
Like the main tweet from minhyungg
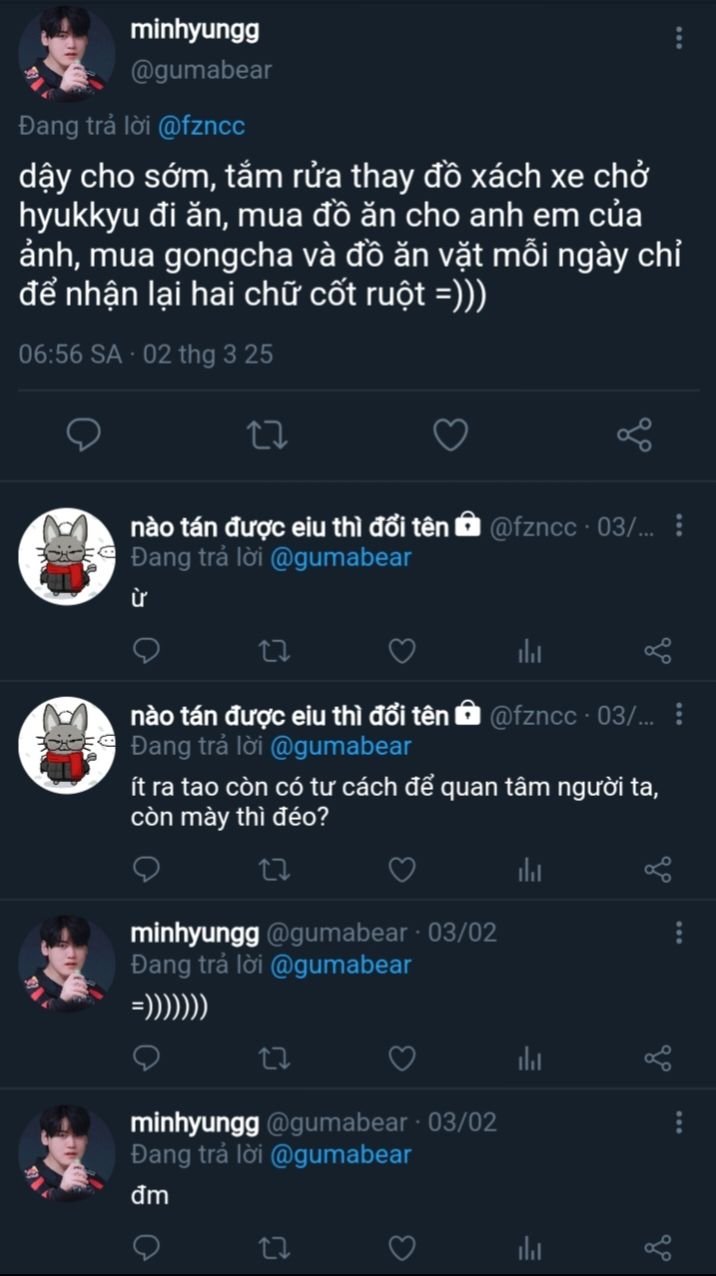click(451, 434)
